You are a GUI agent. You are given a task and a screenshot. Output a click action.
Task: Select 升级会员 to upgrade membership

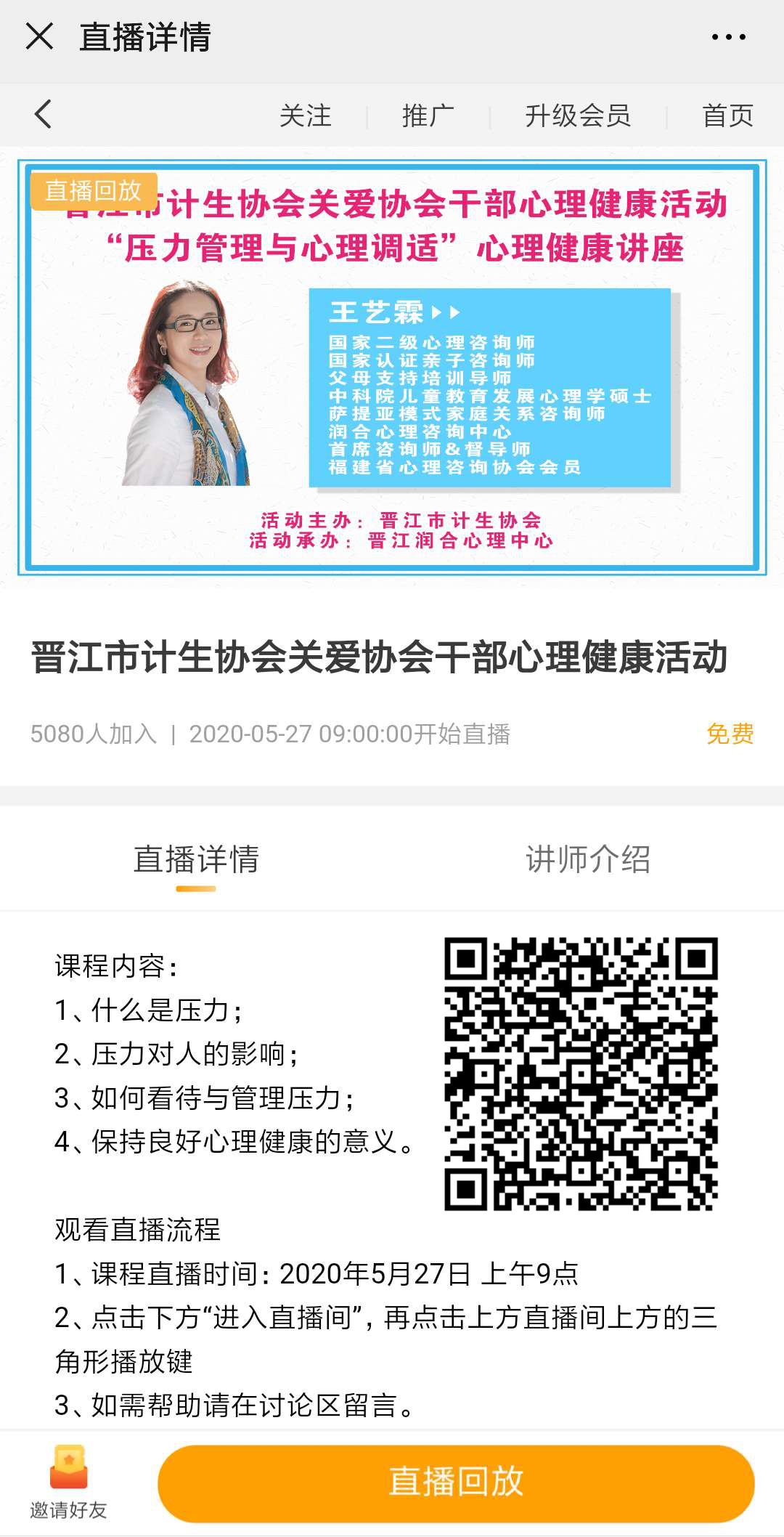pyautogui.click(x=578, y=115)
